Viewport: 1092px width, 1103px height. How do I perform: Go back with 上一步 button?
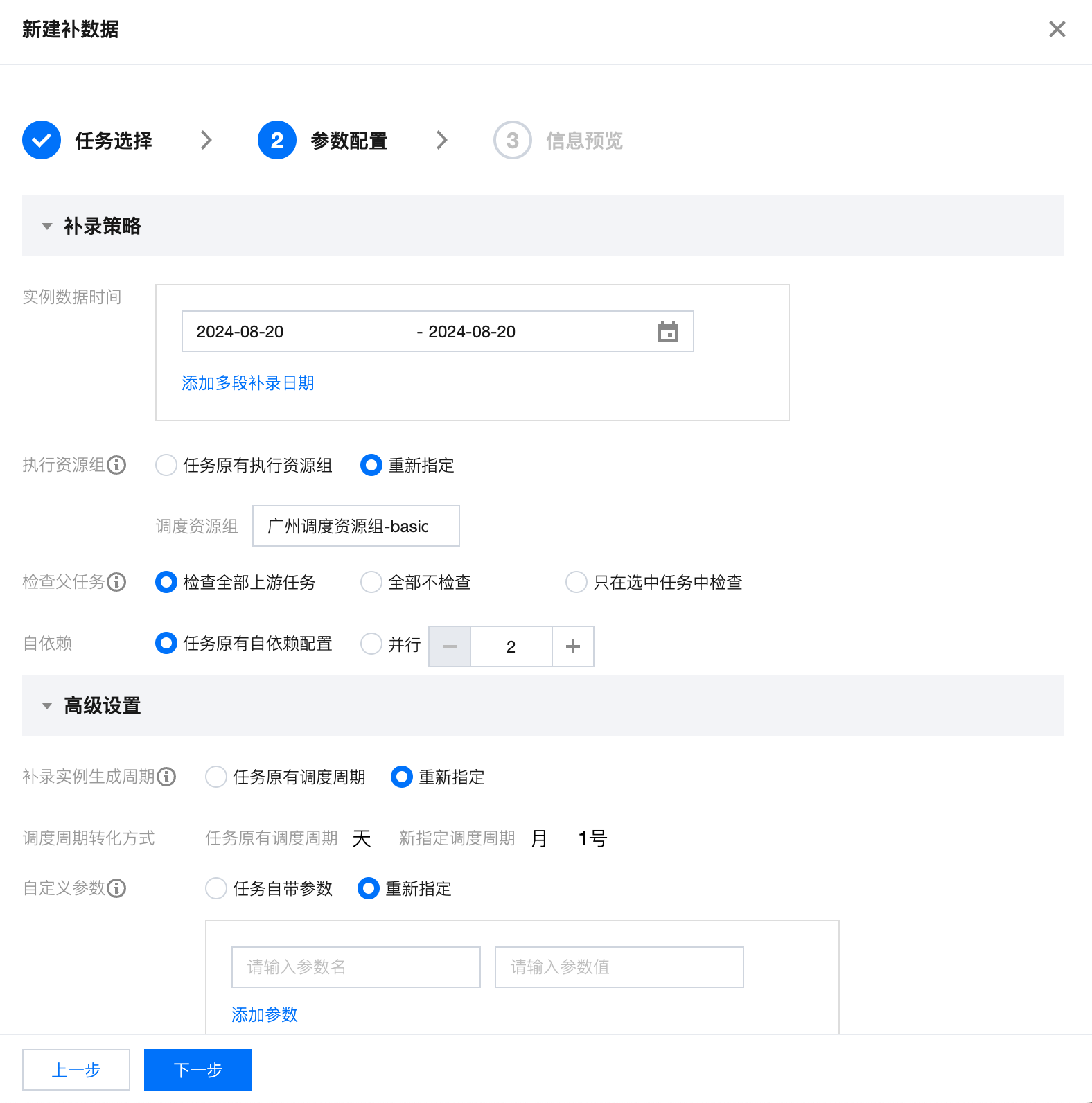tap(76, 1070)
